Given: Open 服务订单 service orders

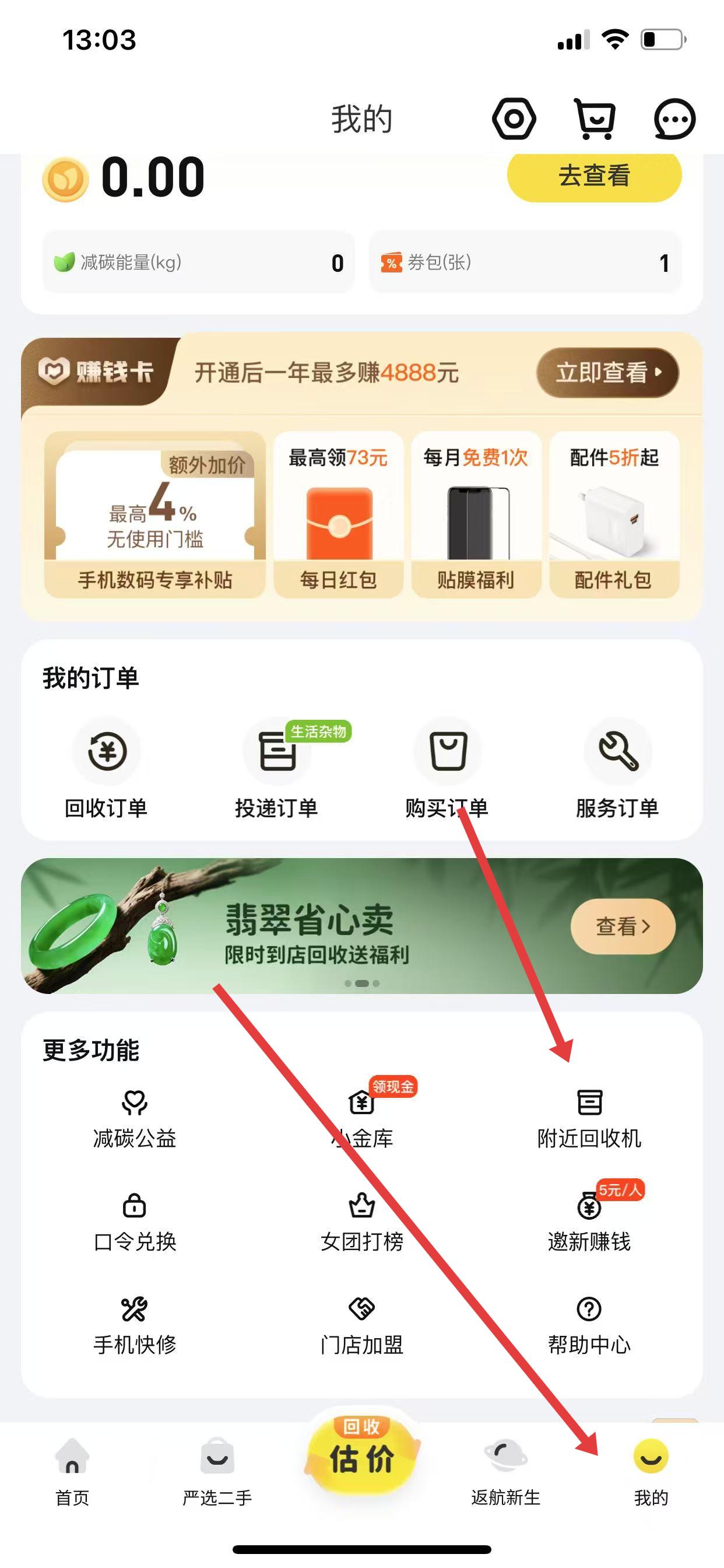Looking at the screenshot, I should (x=617, y=768).
